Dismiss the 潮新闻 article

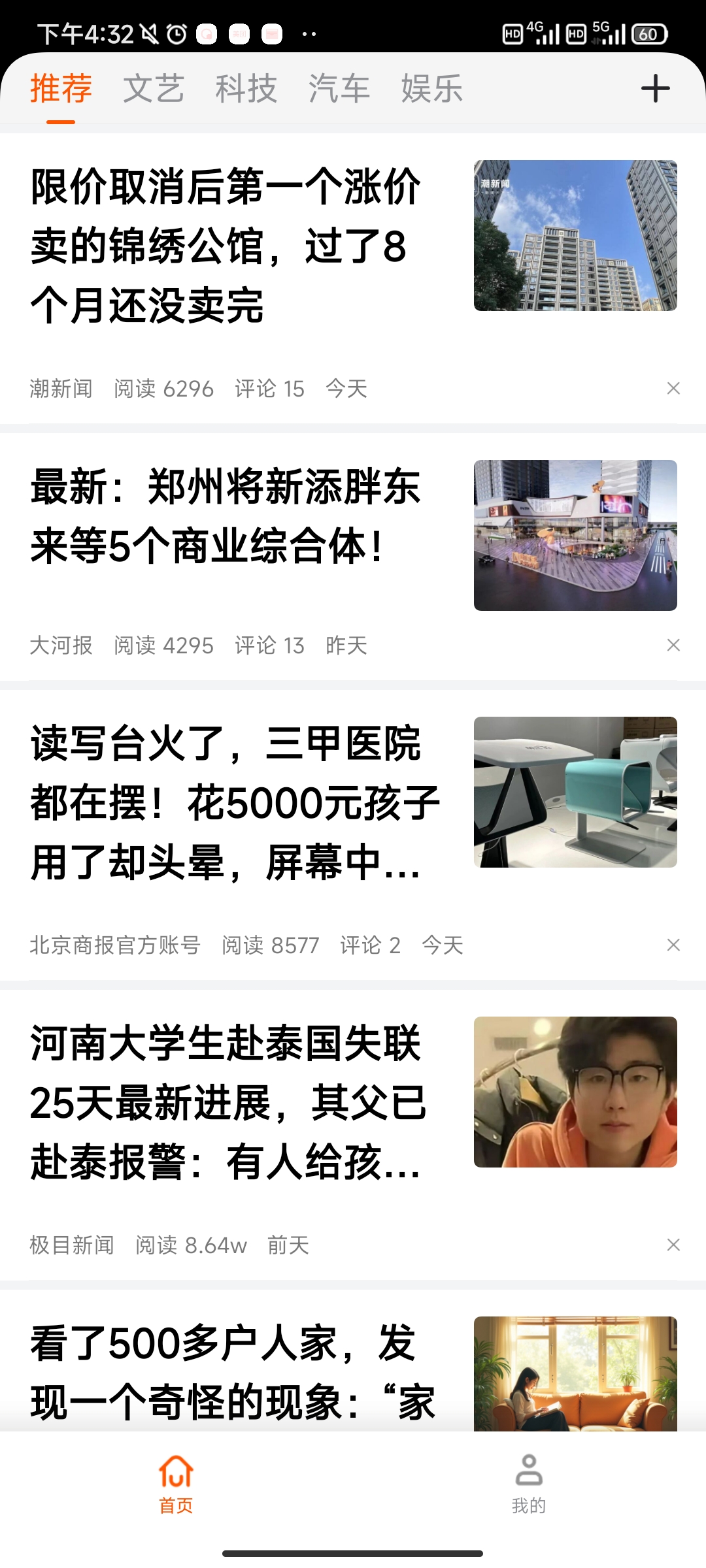tap(673, 389)
